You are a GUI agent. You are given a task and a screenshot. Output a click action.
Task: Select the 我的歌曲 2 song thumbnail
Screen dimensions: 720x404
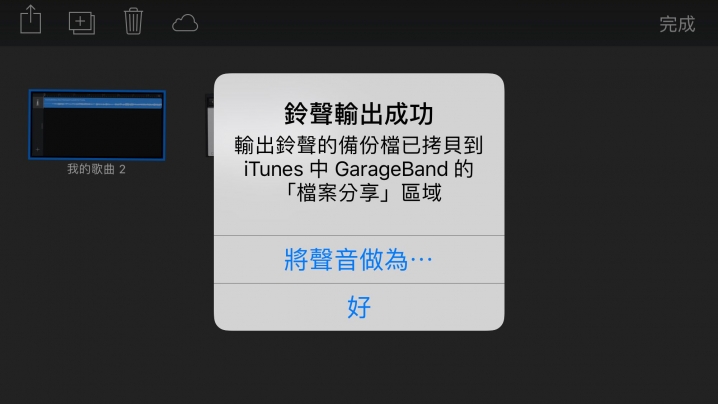point(97,124)
